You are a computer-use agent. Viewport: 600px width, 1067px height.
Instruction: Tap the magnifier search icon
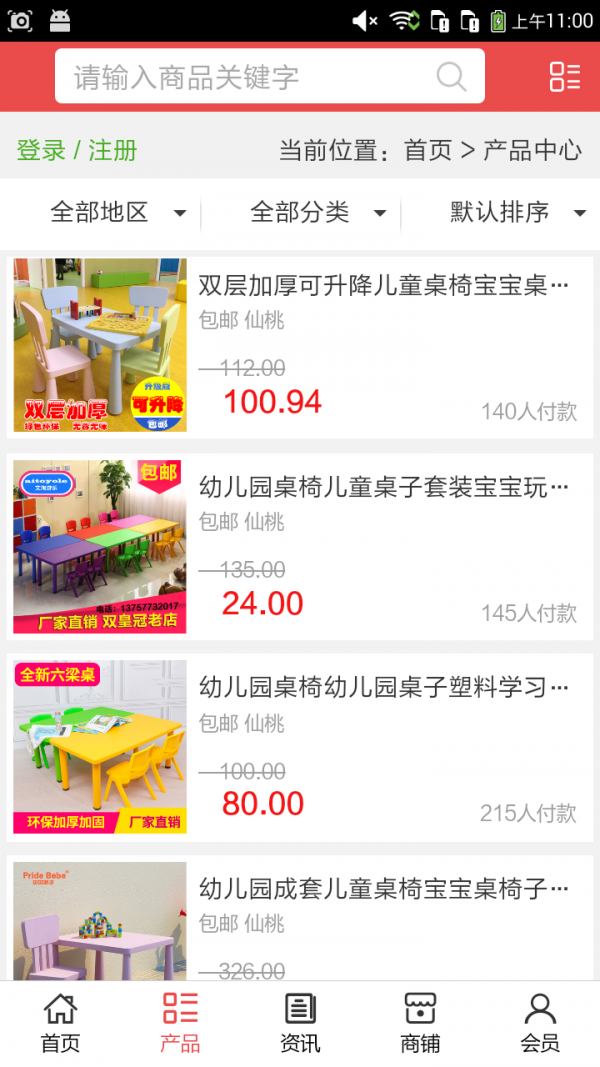[451, 77]
